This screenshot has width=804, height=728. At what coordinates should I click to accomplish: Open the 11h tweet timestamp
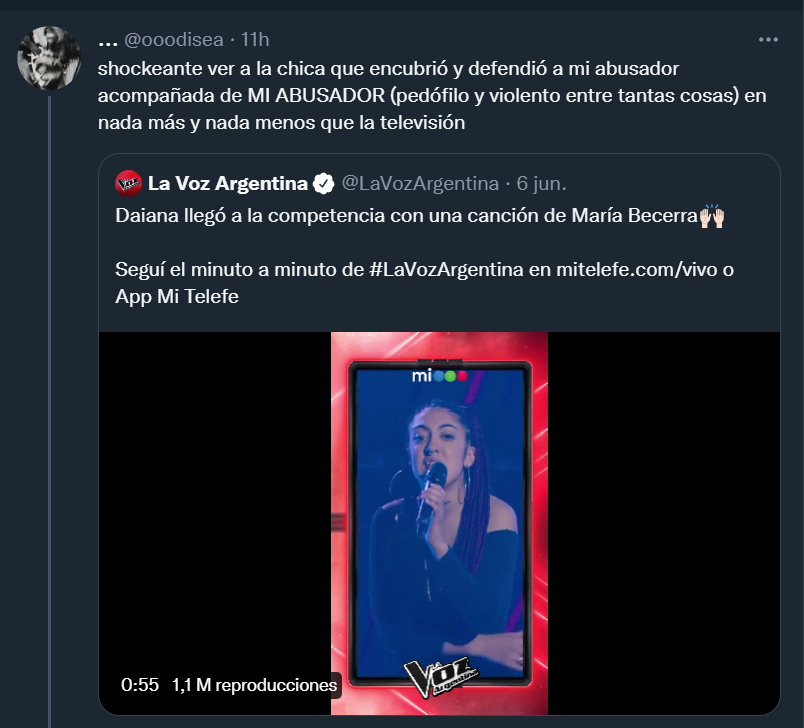point(256,40)
